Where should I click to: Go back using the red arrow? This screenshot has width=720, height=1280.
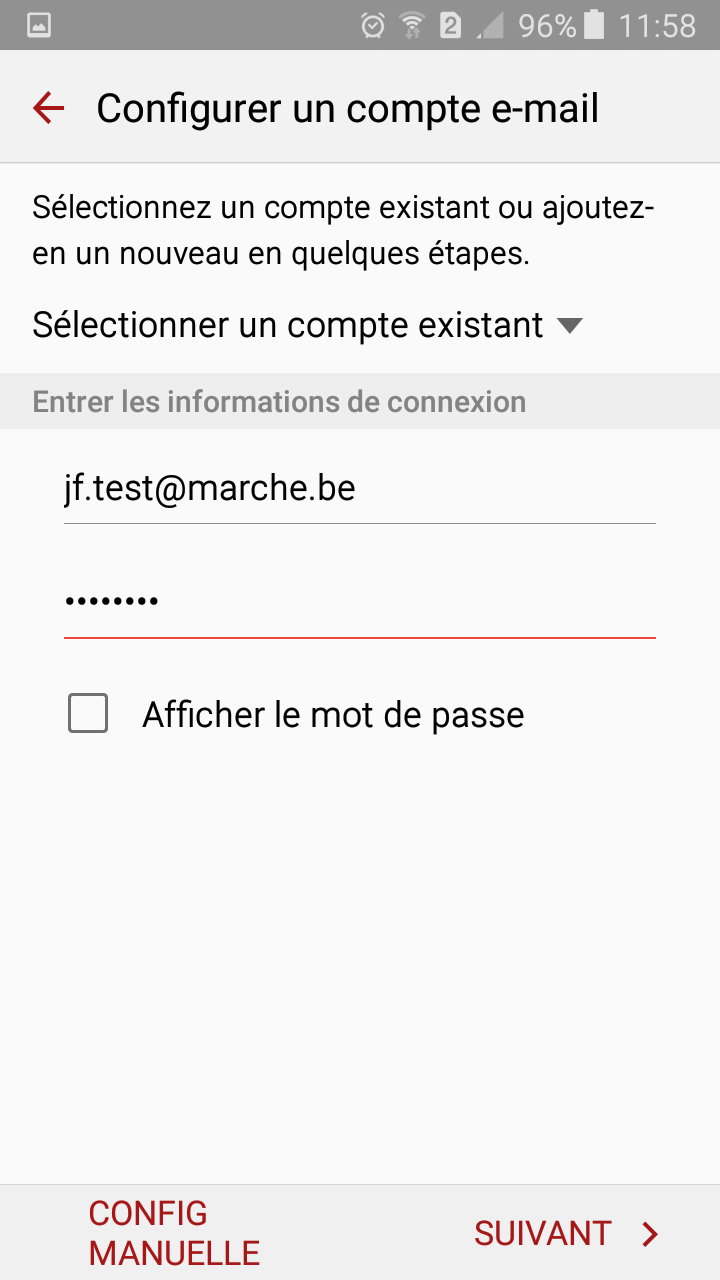[x=48, y=108]
